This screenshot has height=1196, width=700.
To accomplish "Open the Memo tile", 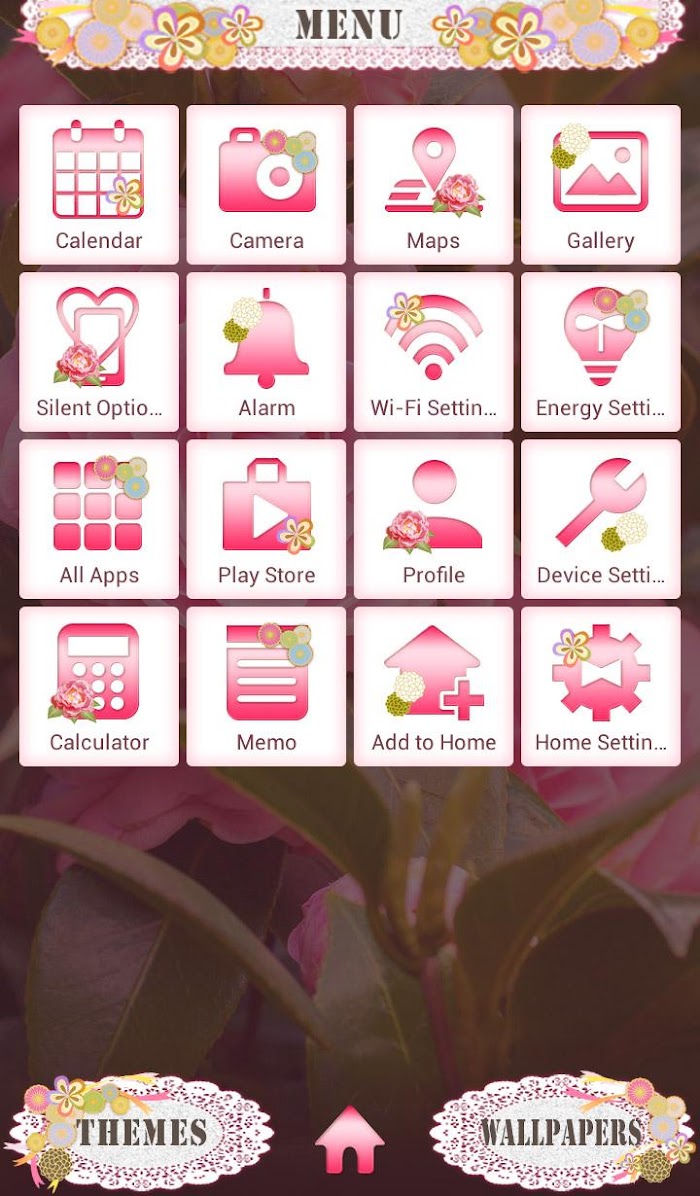I will (266, 686).
